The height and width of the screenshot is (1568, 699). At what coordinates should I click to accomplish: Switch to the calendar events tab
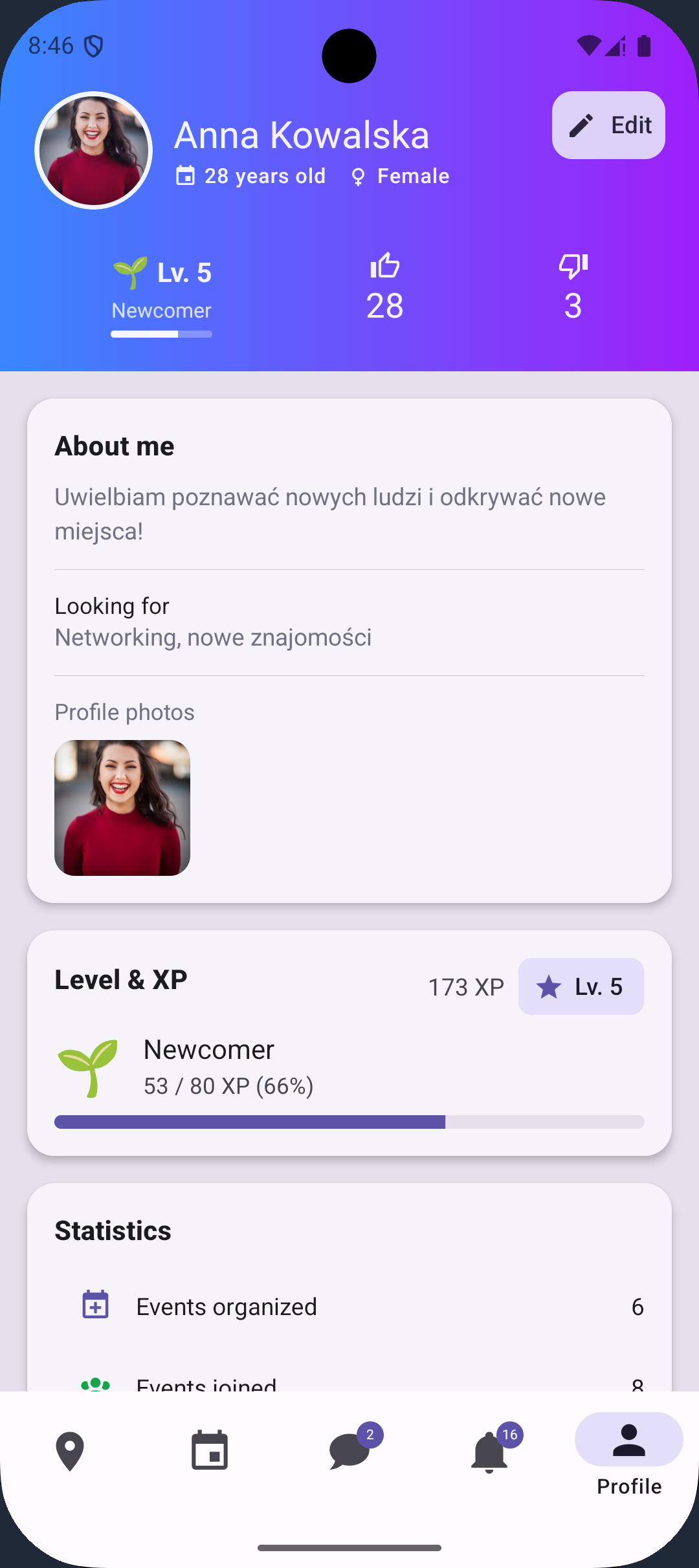210,1451
